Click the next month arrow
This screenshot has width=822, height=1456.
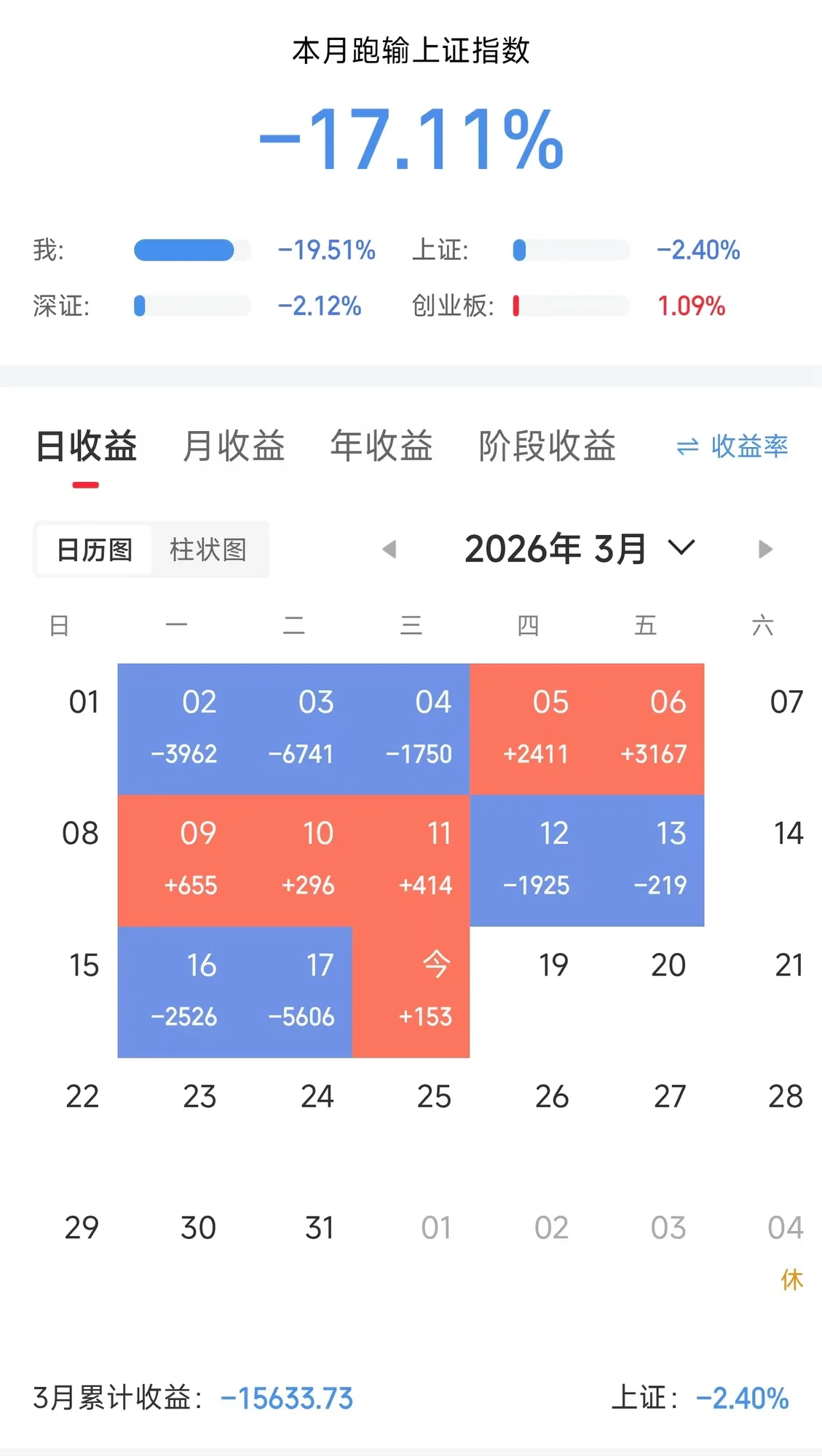[x=764, y=550]
